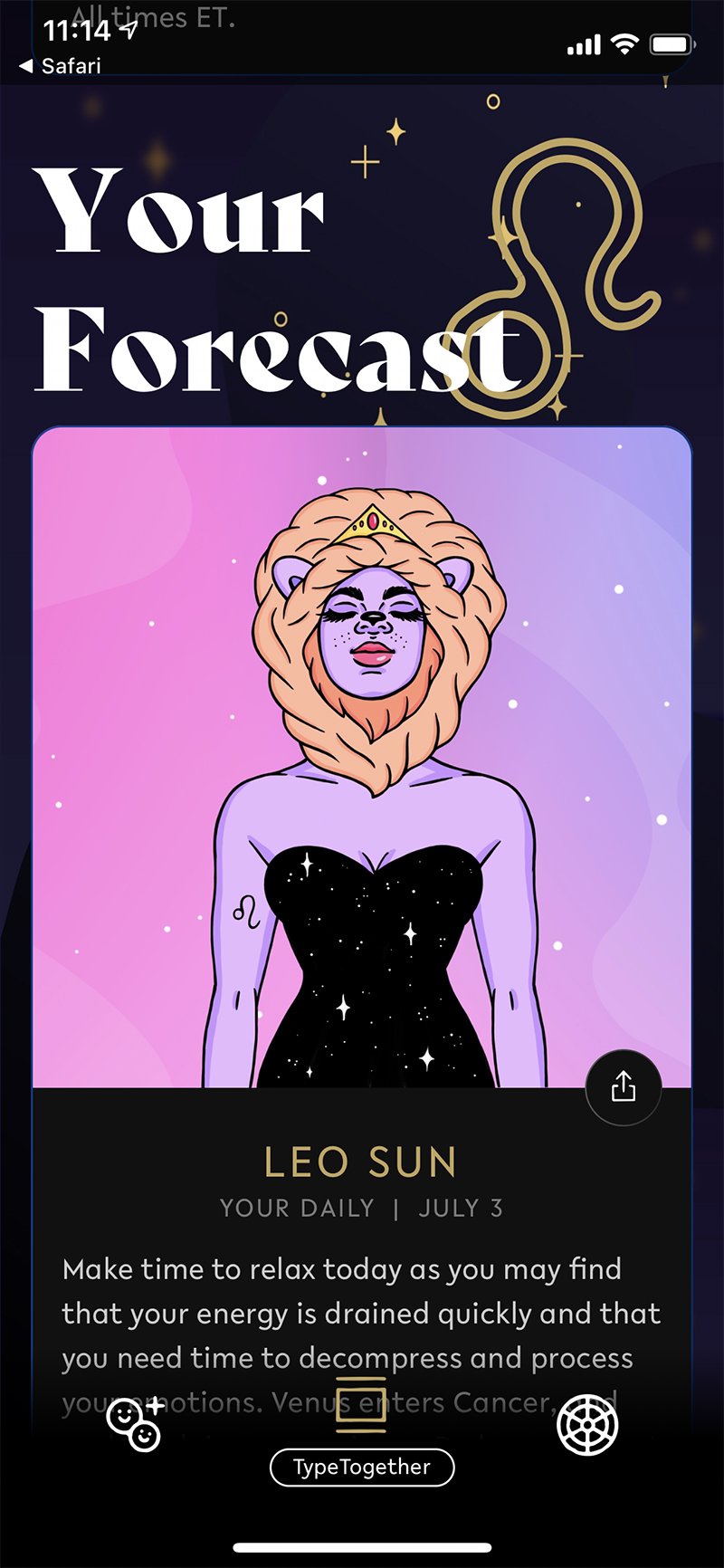Share the Leo Sun daily forecast

coord(624,1086)
